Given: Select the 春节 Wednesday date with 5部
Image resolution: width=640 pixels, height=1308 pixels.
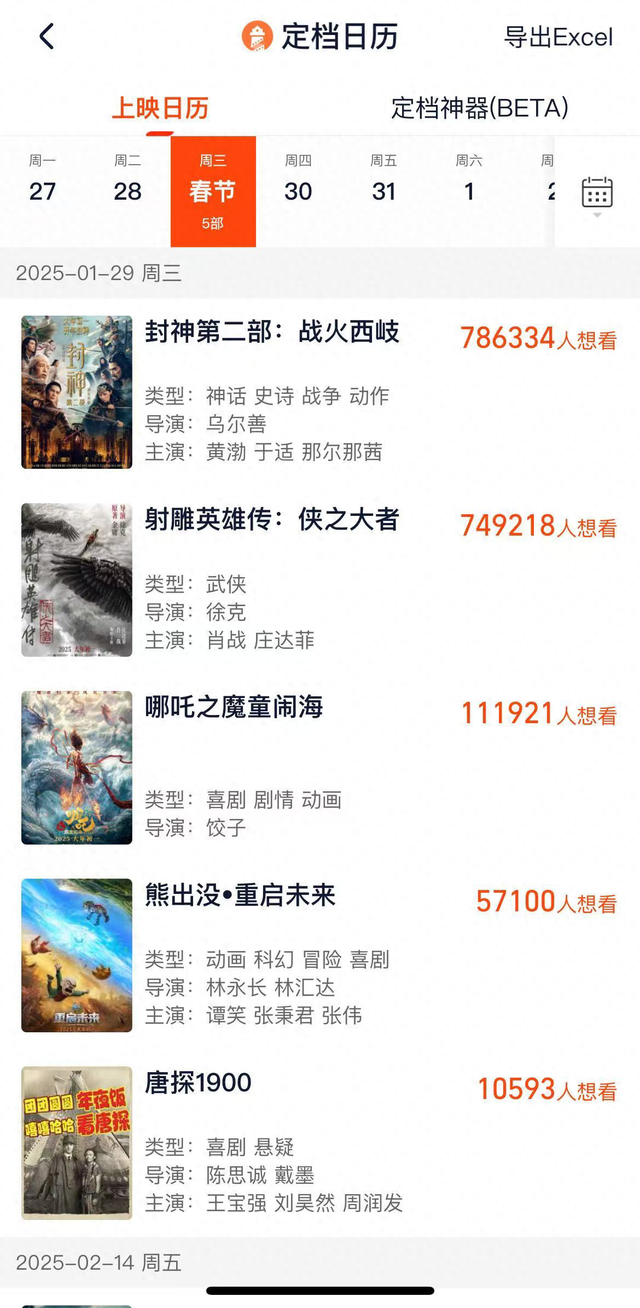Looking at the screenshot, I should (x=213, y=191).
